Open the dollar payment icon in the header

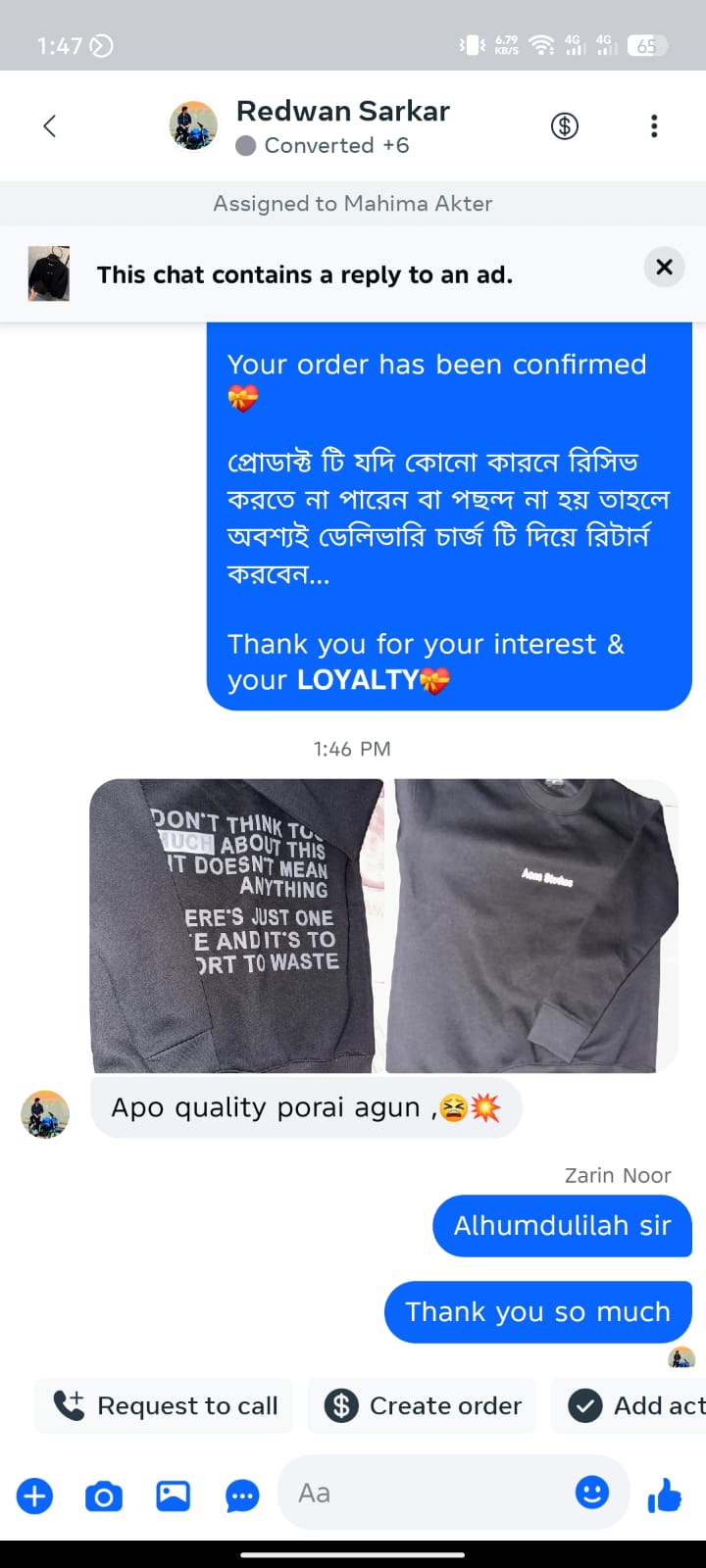coord(564,125)
